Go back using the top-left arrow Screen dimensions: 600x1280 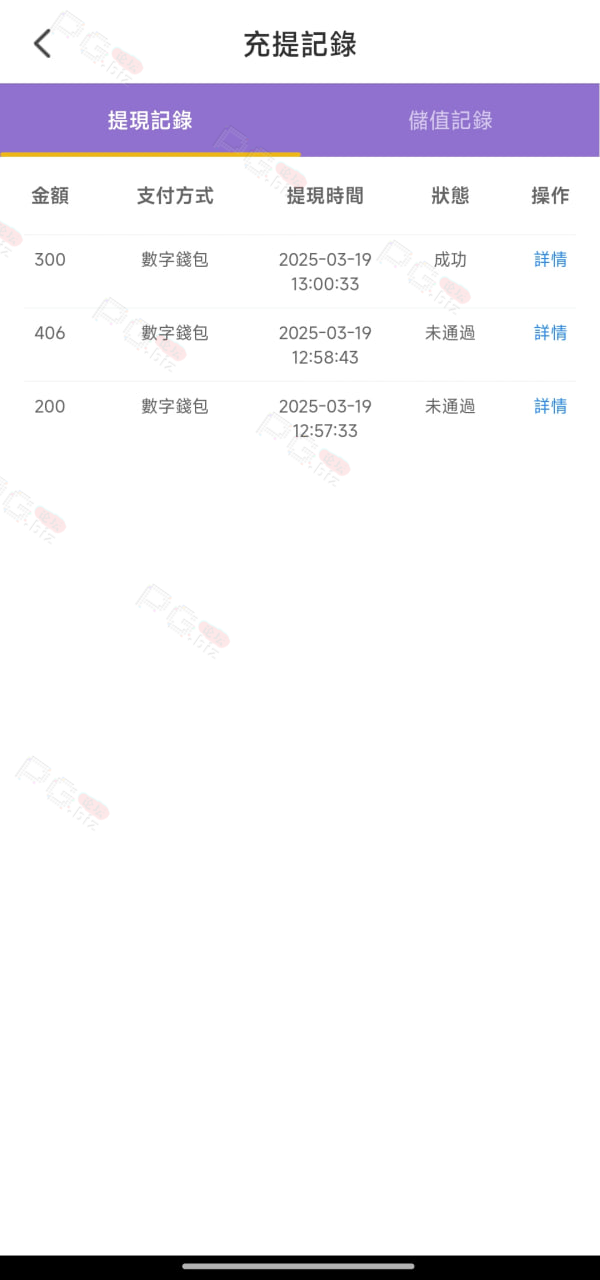[x=42, y=44]
